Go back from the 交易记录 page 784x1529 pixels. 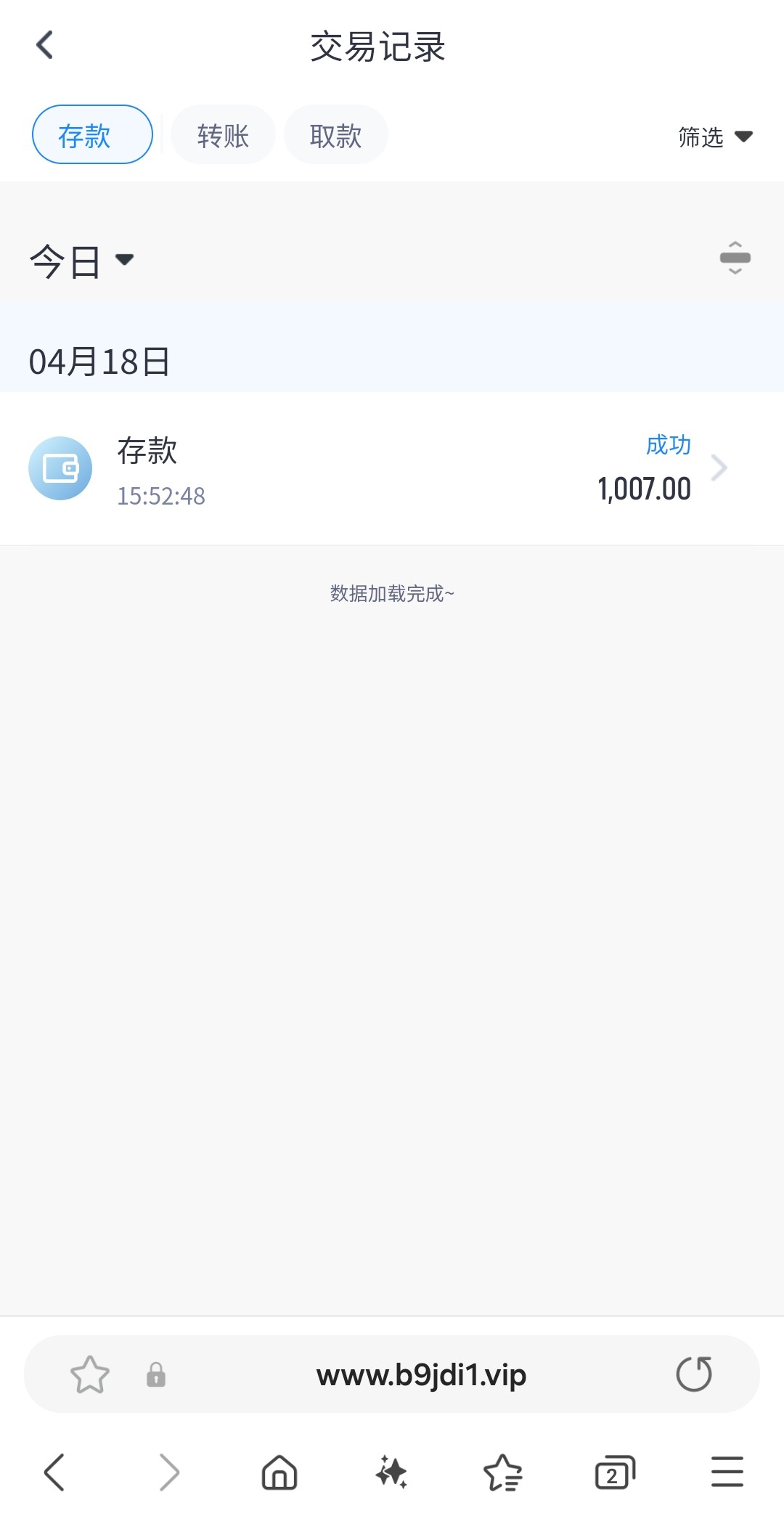[x=45, y=45]
